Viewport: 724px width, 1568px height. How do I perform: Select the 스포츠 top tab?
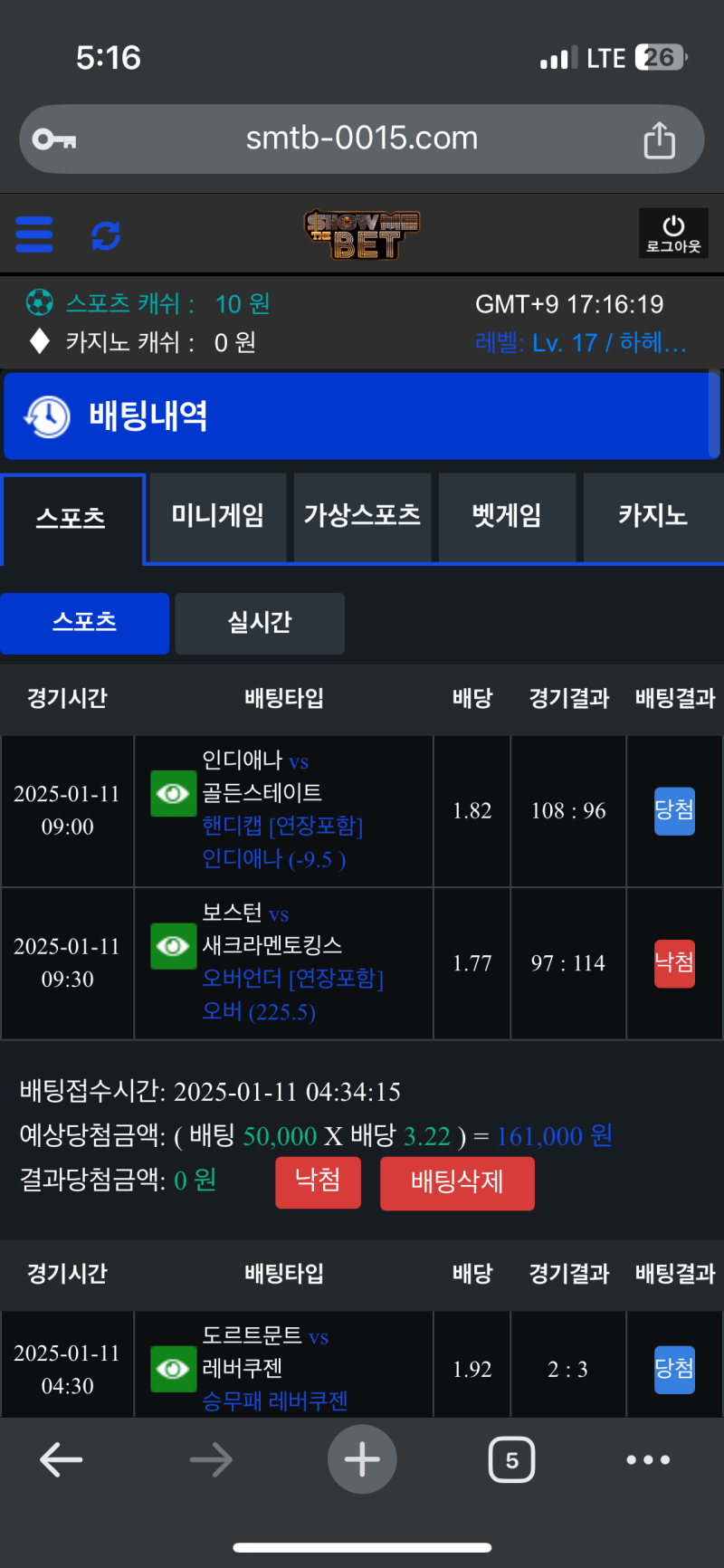click(x=71, y=519)
